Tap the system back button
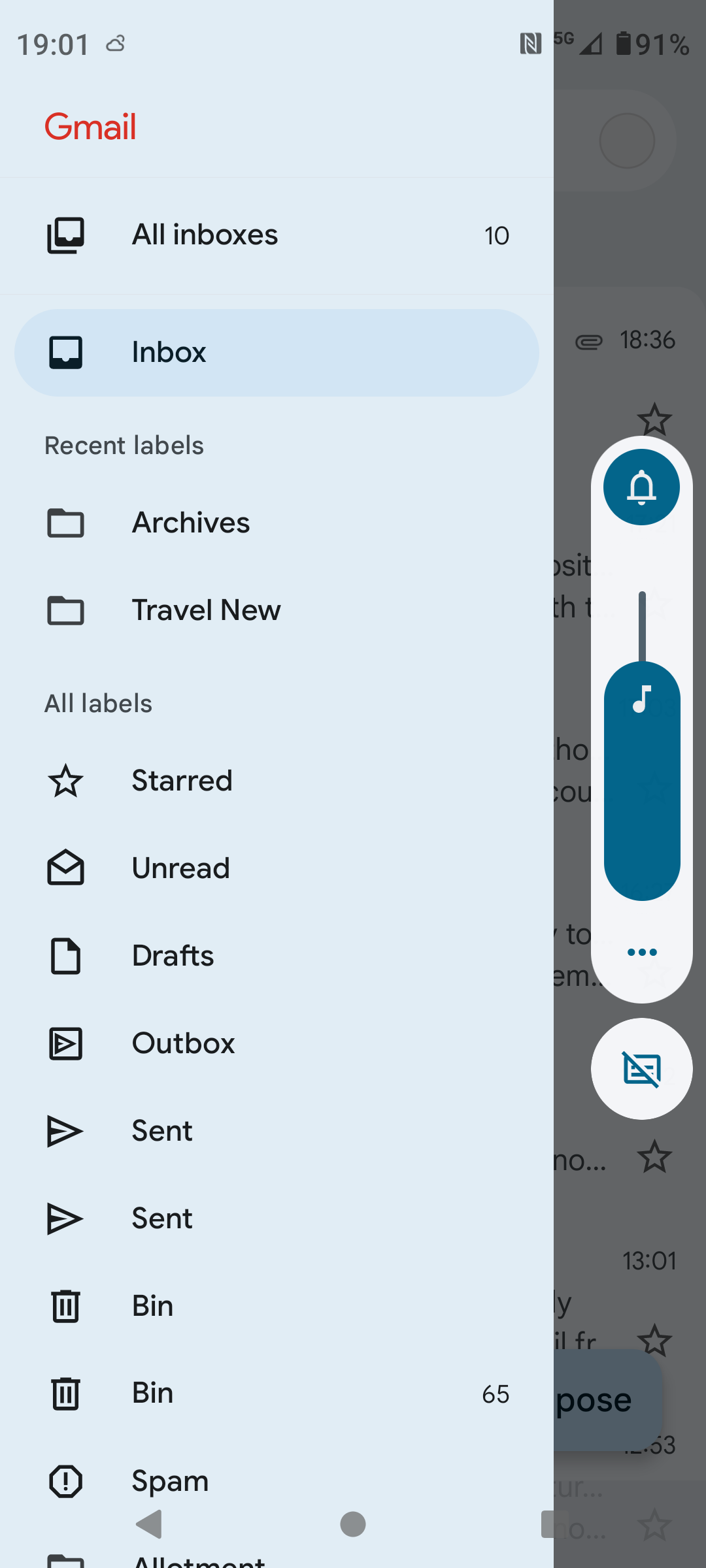Image resolution: width=706 pixels, height=1568 pixels. coord(150,1524)
